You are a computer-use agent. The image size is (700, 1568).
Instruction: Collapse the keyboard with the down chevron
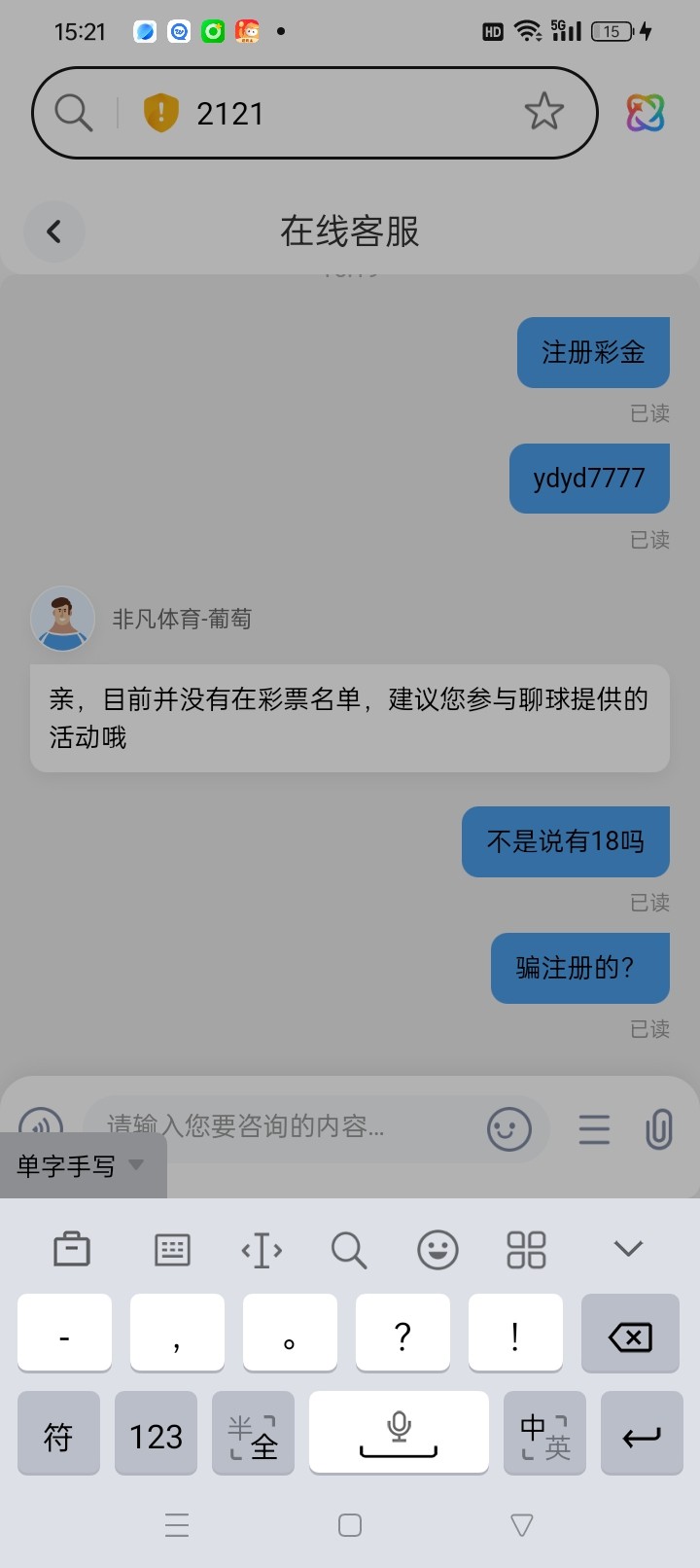[628, 1249]
